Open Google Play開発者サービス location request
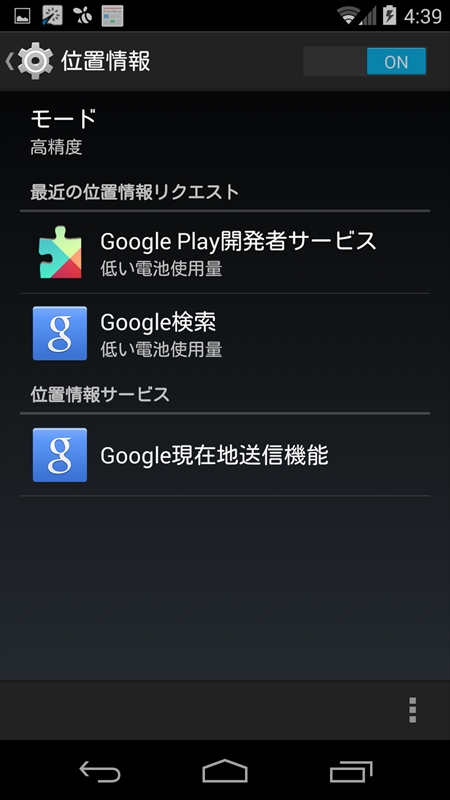 pyautogui.click(x=225, y=253)
